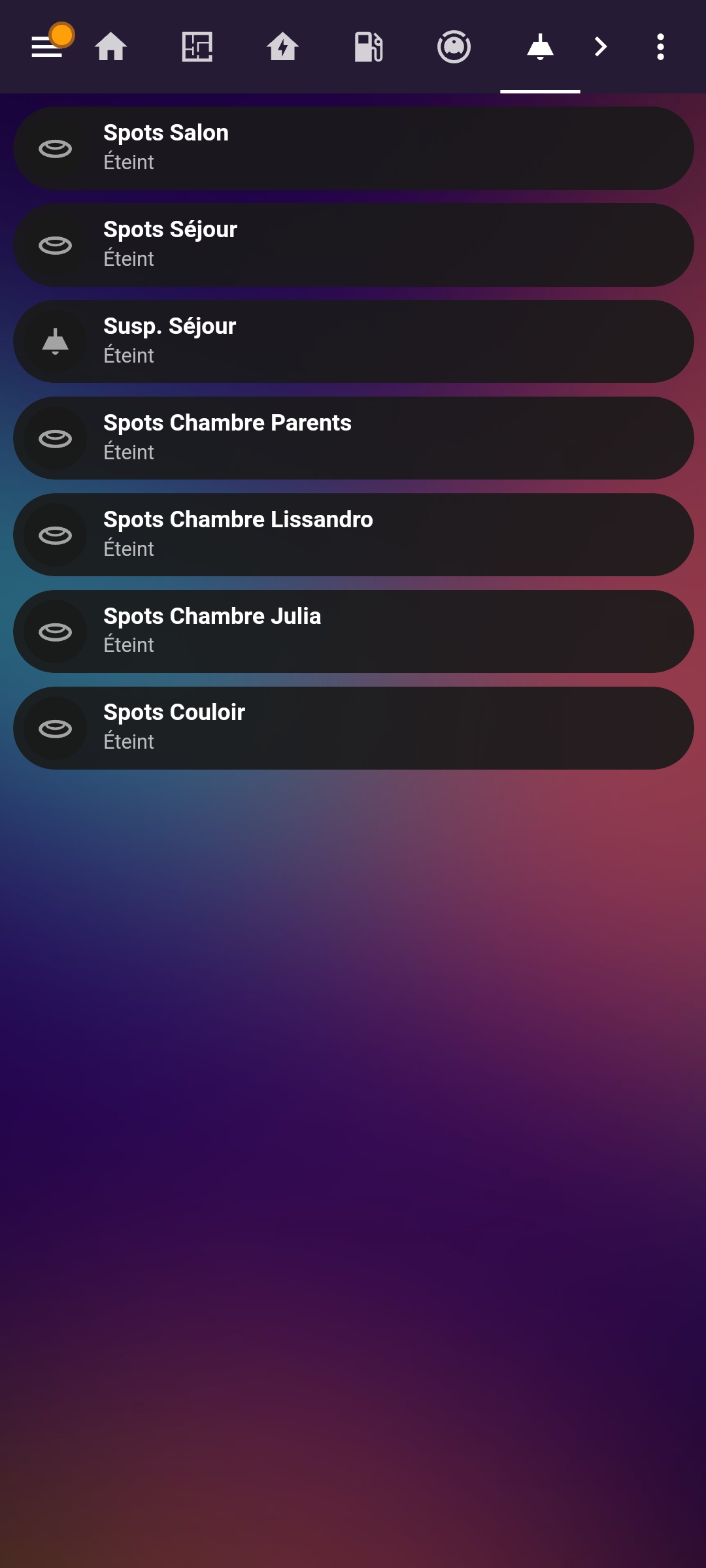Select the ceiling light tab
Viewport: 706px width, 1568px height.
[540, 47]
